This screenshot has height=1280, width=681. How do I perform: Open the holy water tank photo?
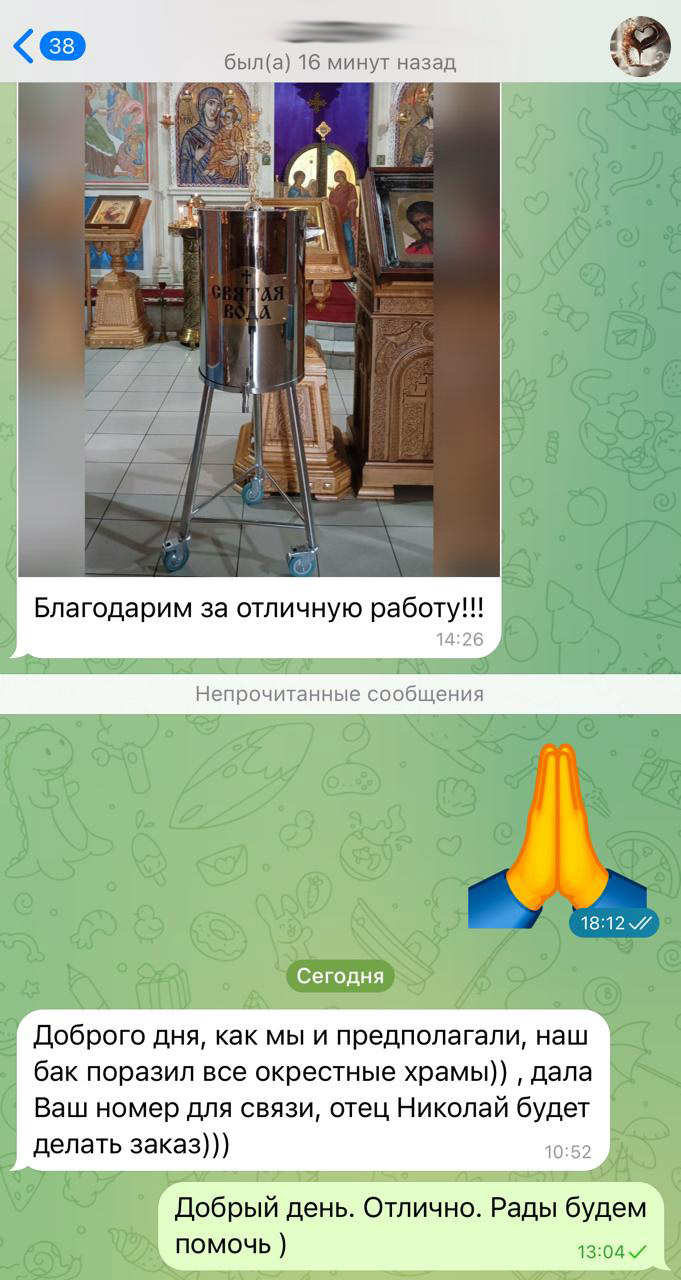point(259,330)
